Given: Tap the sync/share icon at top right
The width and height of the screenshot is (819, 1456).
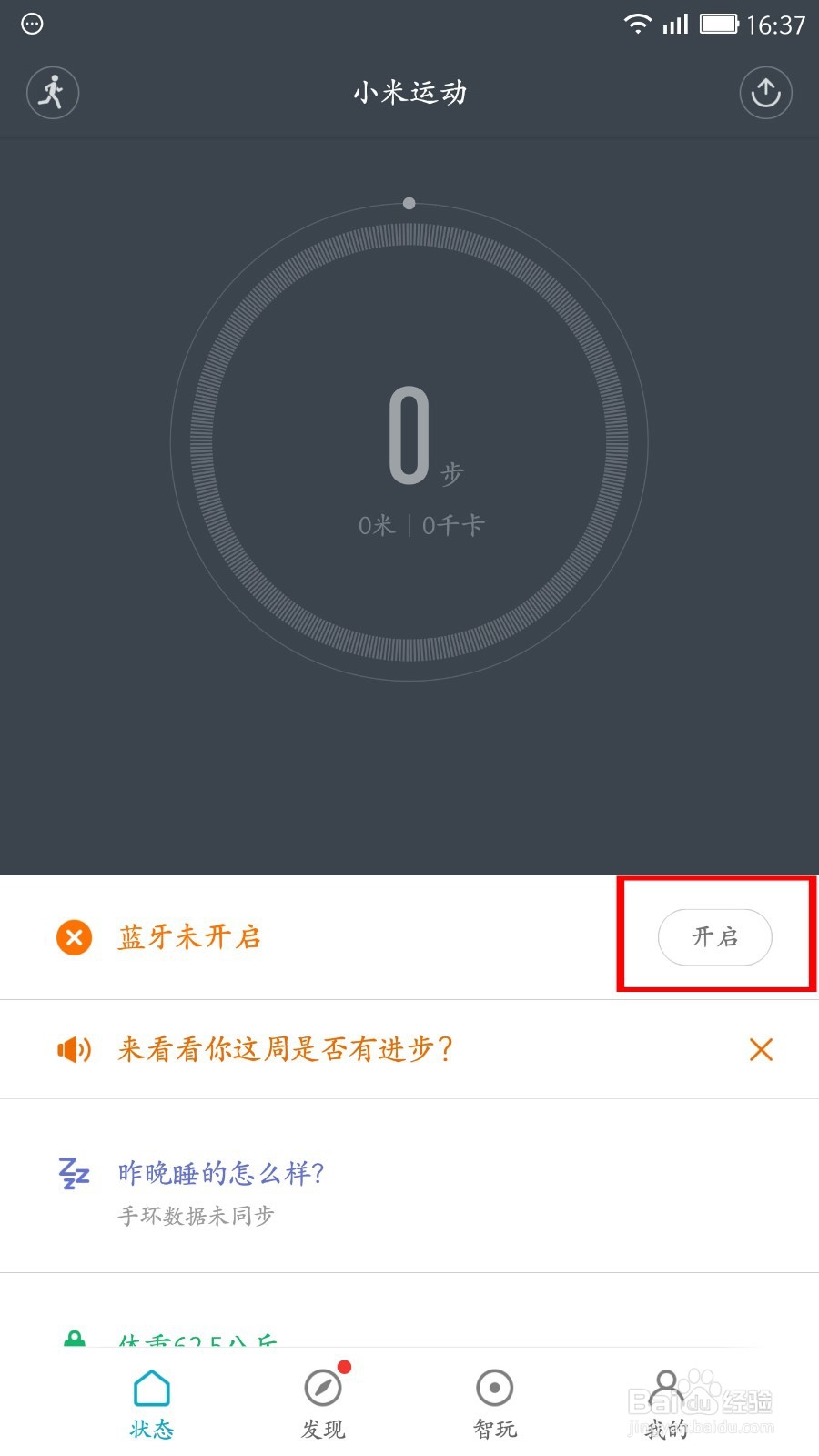Looking at the screenshot, I should click(x=766, y=93).
